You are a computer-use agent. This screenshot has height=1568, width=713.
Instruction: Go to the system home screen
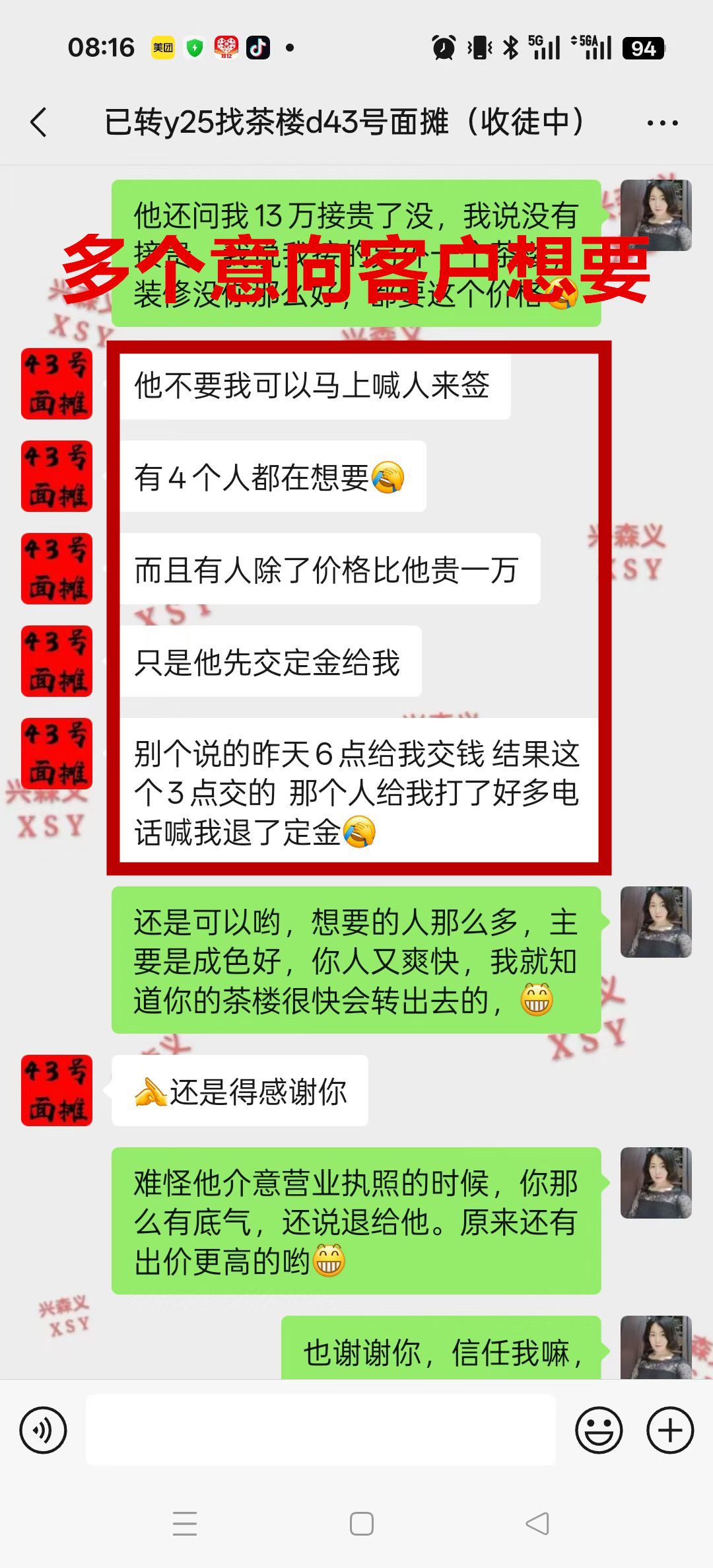(x=361, y=1524)
